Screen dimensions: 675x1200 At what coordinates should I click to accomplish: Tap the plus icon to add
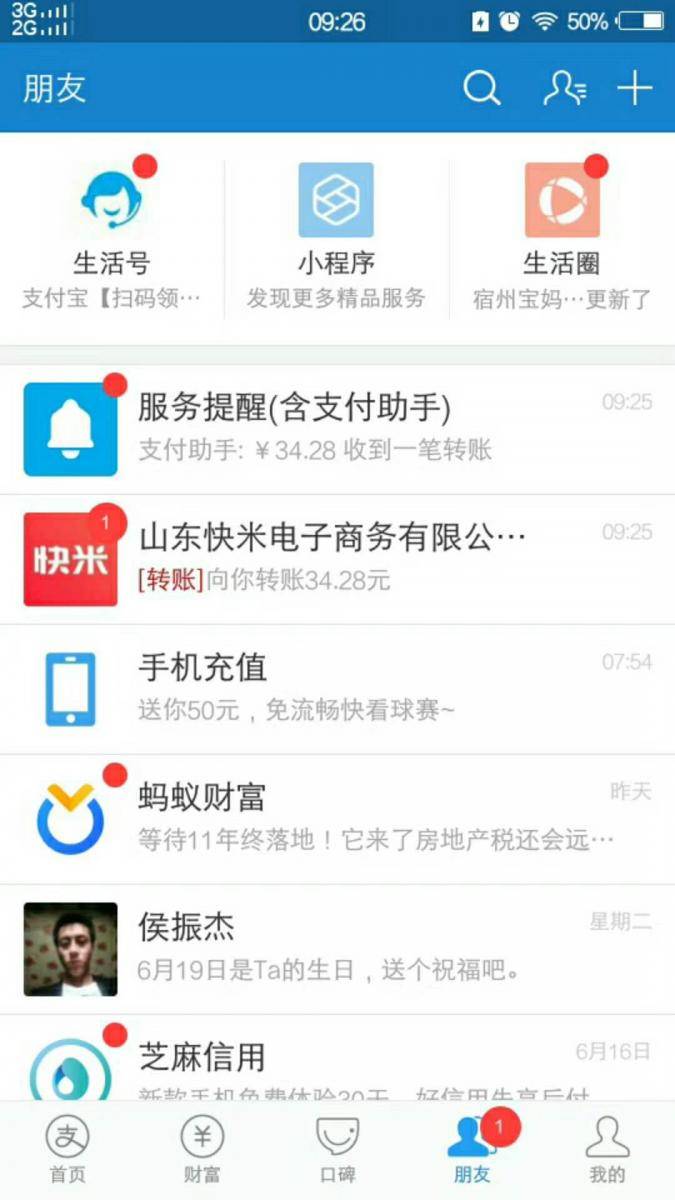pyautogui.click(x=634, y=89)
